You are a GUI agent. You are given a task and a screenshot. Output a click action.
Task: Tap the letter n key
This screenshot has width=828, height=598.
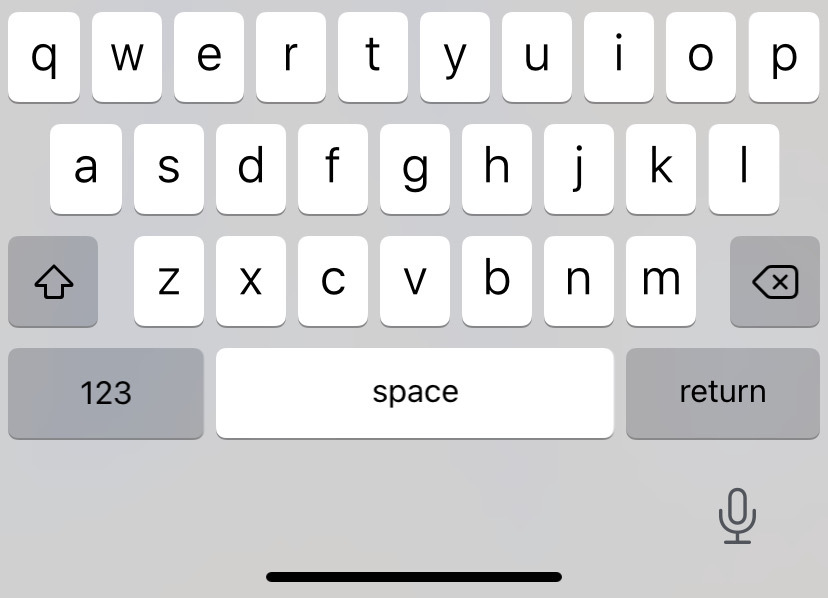pos(579,282)
